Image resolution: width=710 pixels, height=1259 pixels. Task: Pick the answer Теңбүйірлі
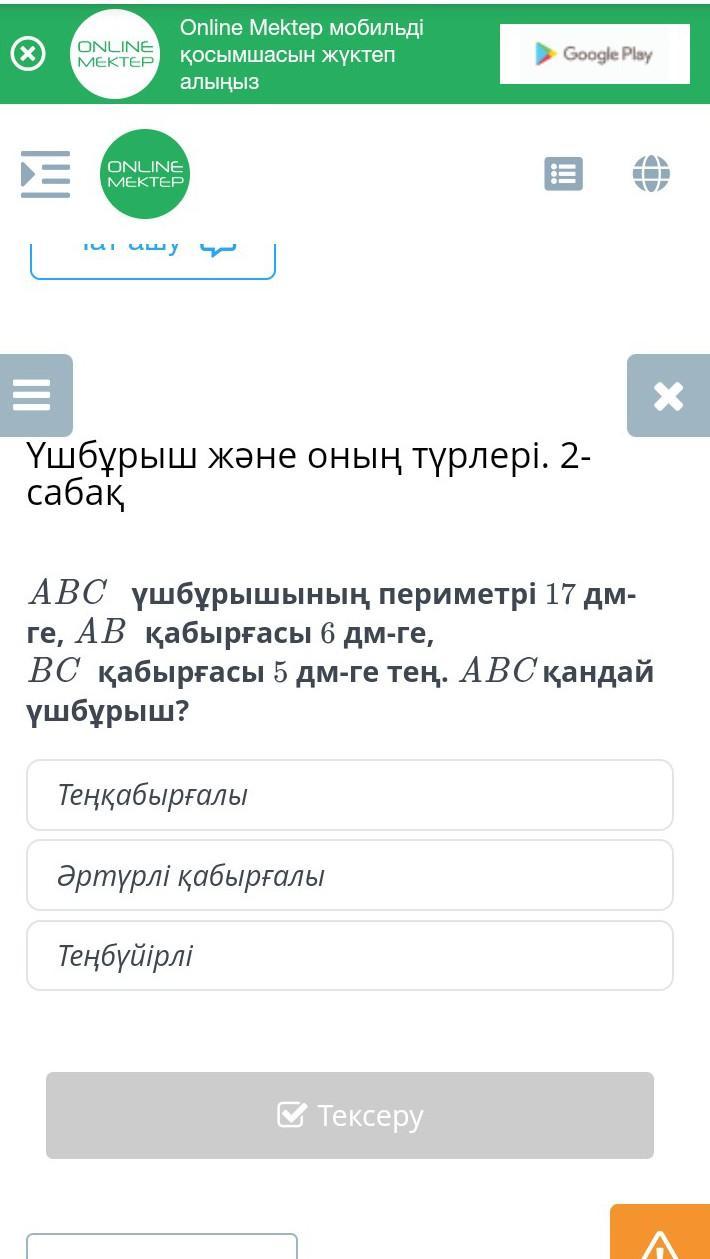(x=350, y=955)
